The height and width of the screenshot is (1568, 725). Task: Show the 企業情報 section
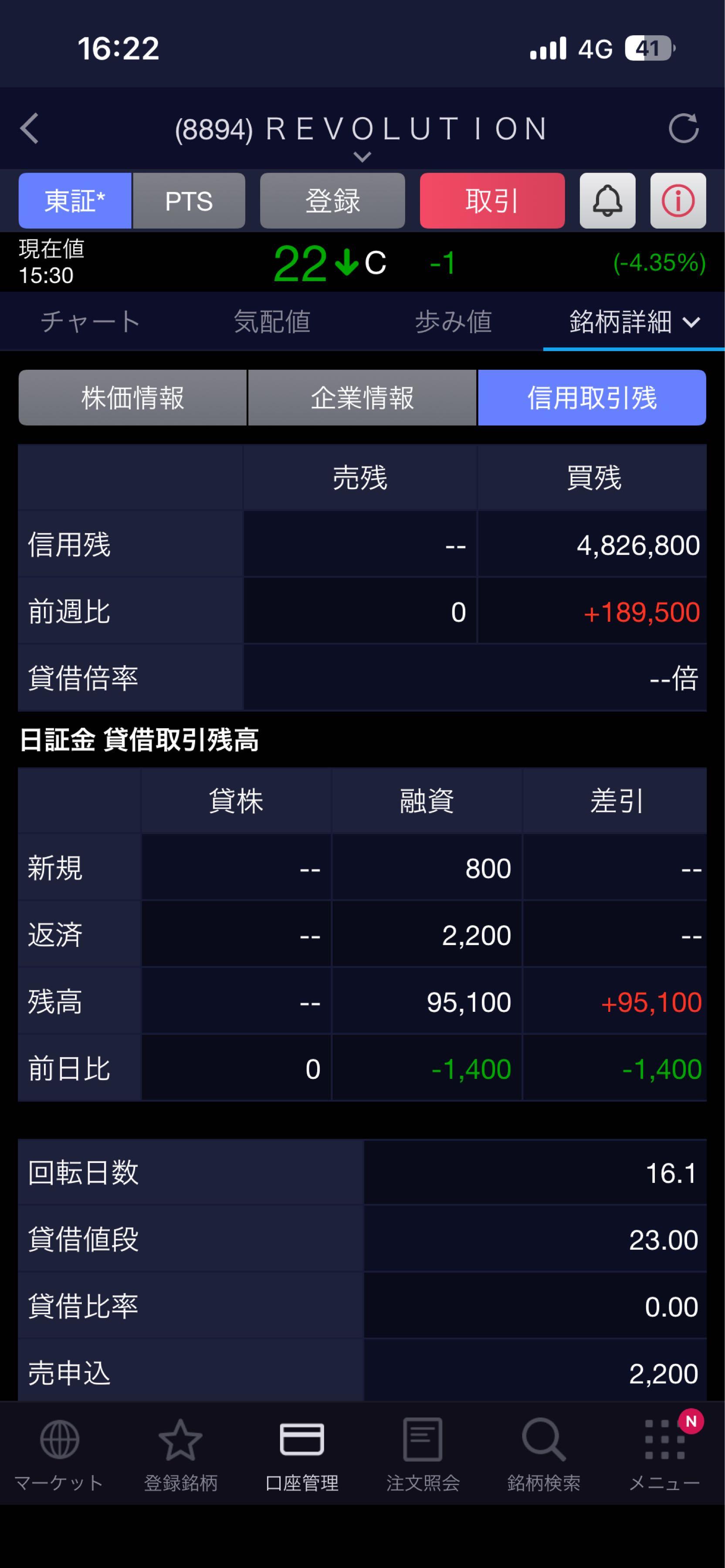[x=362, y=398]
